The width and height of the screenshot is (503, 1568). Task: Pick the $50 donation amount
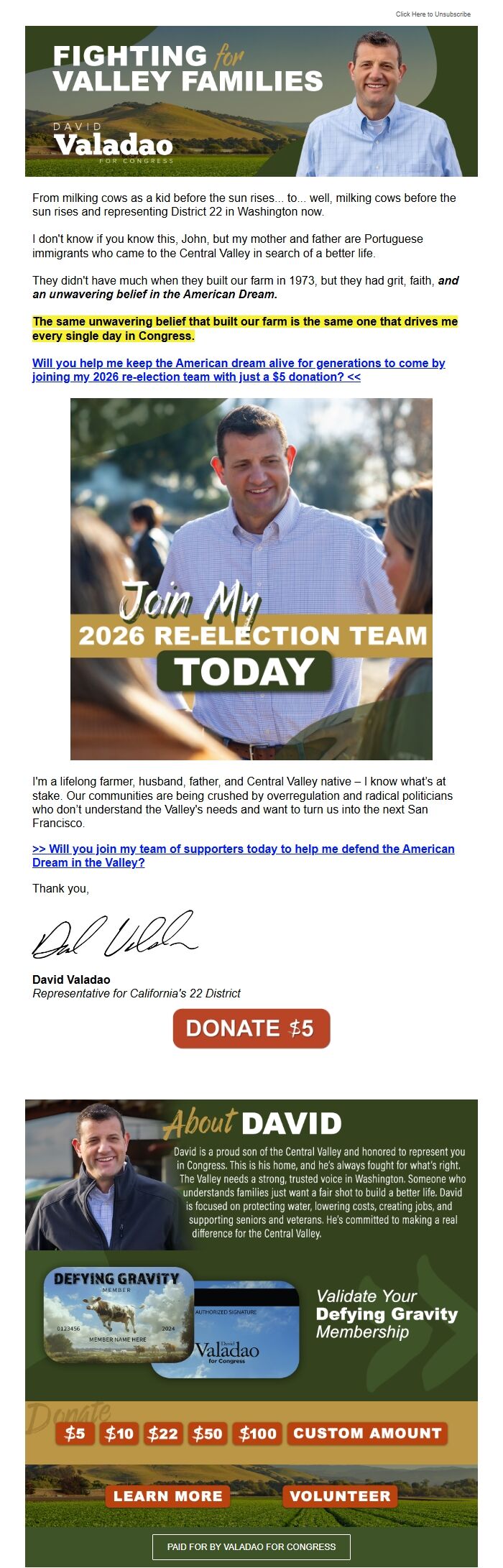(207, 1434)
